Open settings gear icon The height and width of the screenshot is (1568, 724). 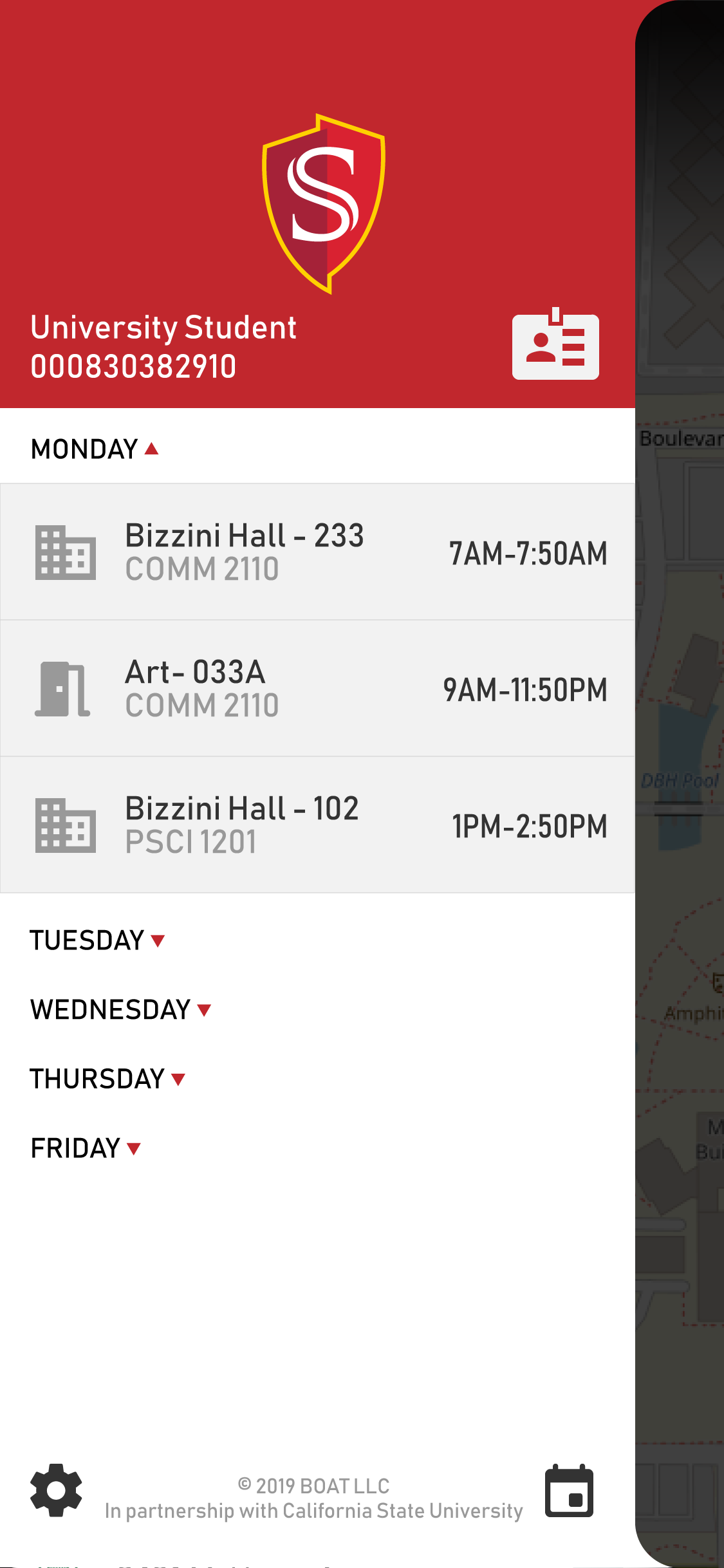(x=56, y=1489)
